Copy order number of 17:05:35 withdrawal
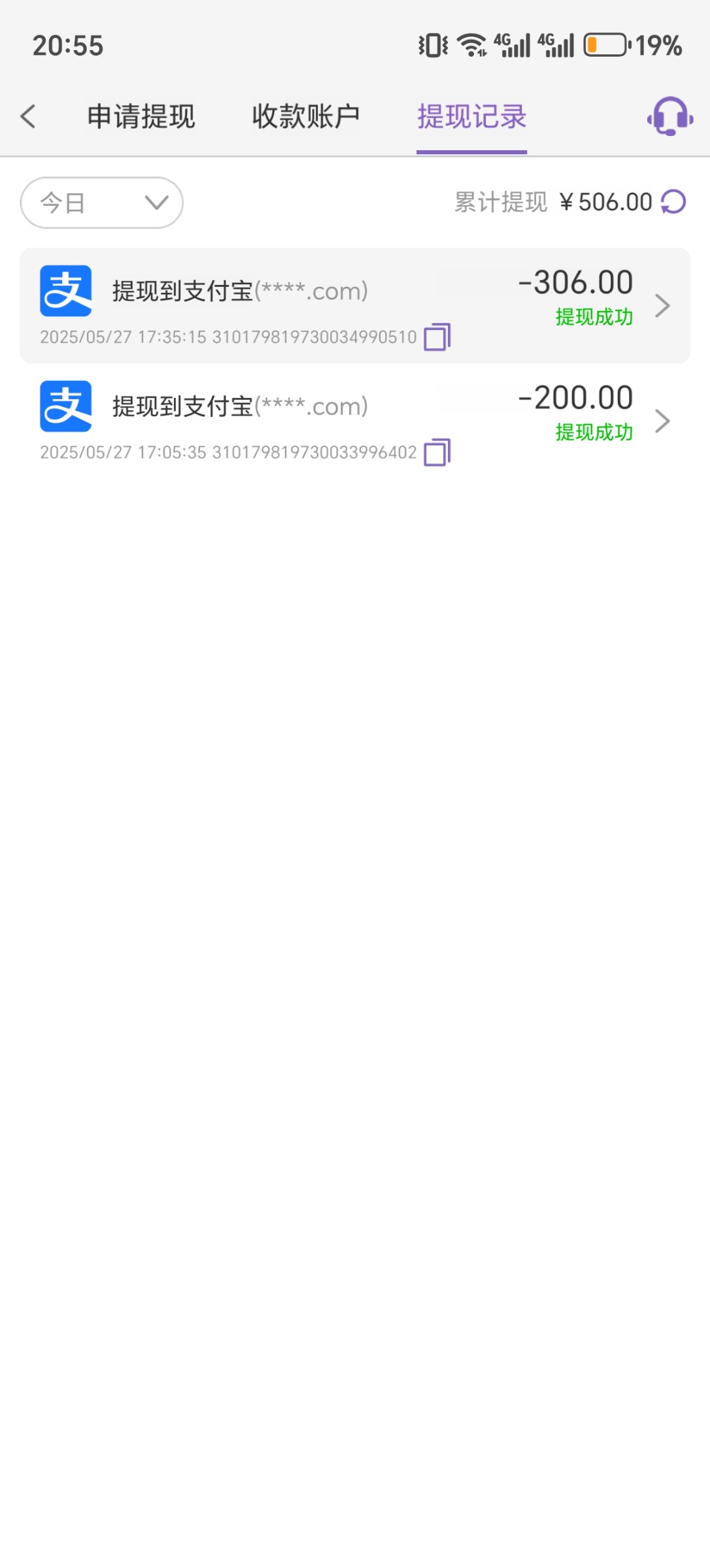 pyautogui.click(x=437, y=452)
